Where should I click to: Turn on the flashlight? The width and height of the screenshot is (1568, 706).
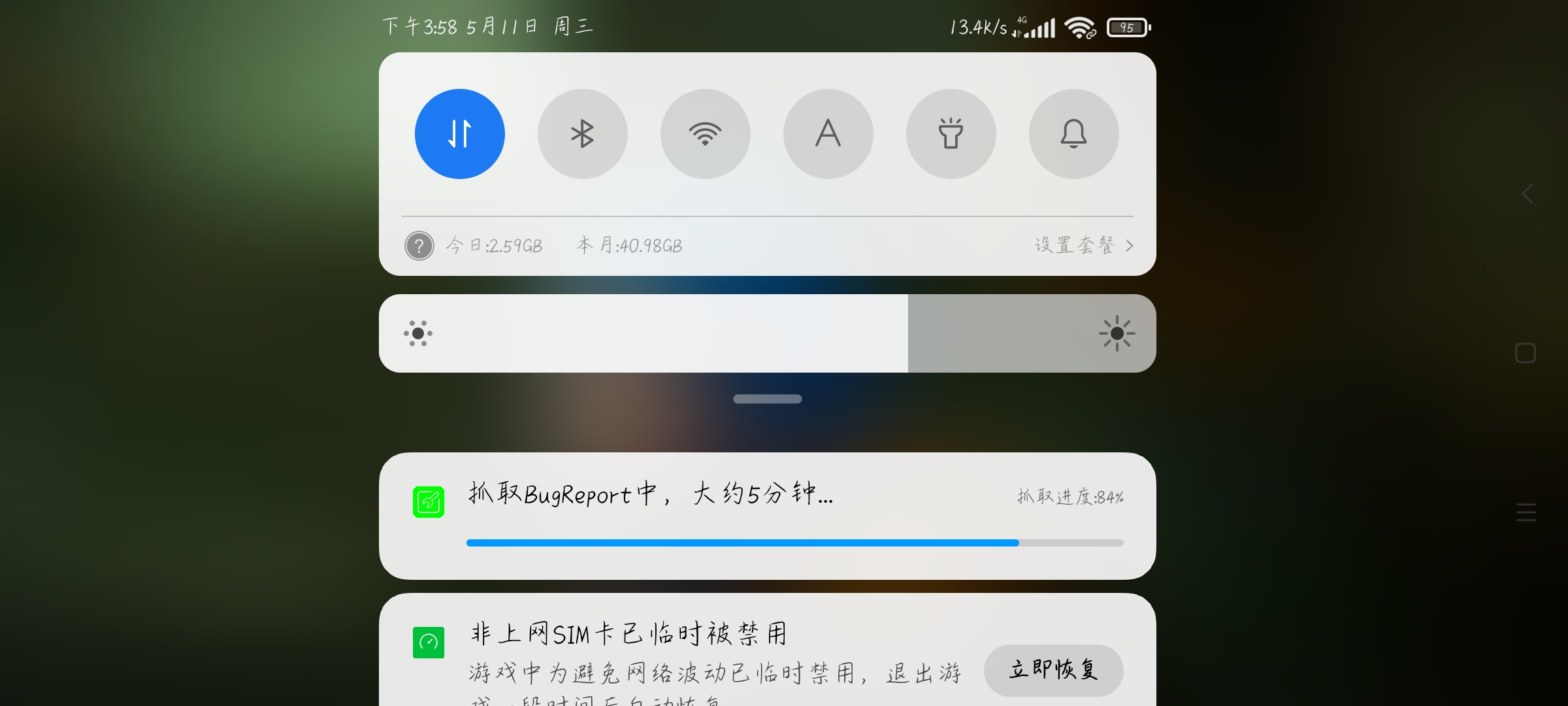[x=951, y=134]
